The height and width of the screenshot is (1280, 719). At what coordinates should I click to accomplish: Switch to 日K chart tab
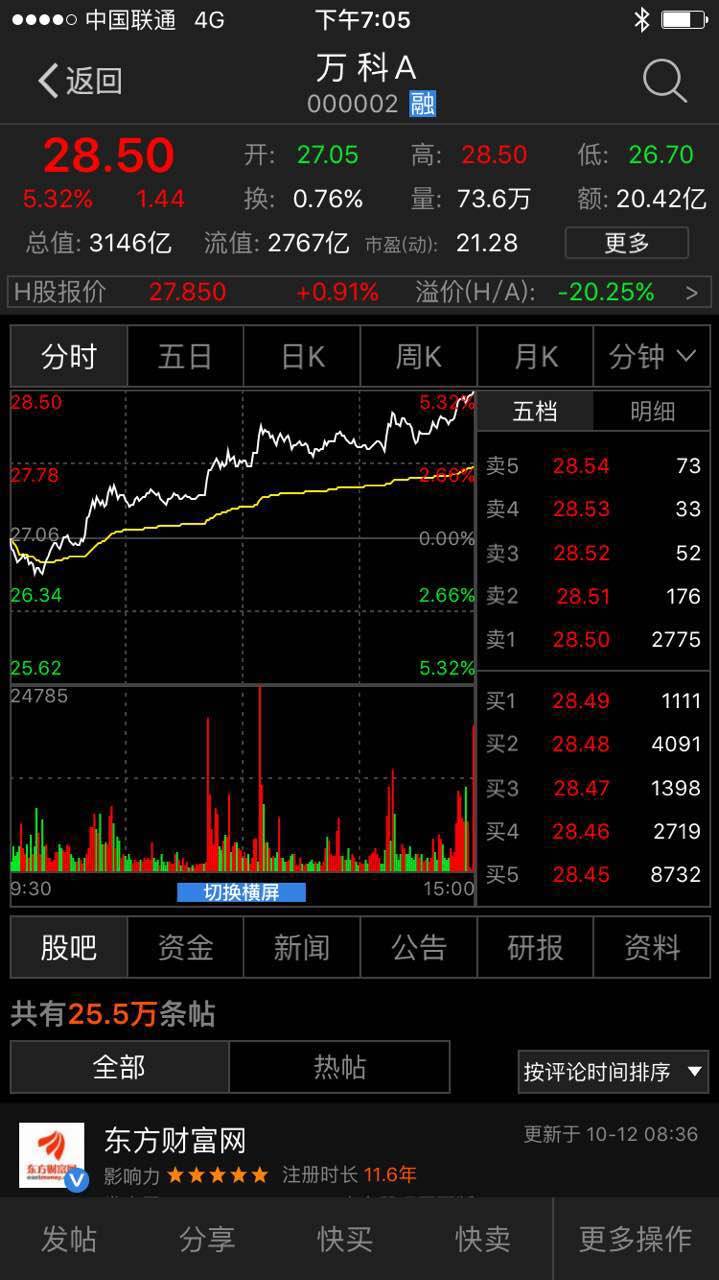click(x=302, y=356)
